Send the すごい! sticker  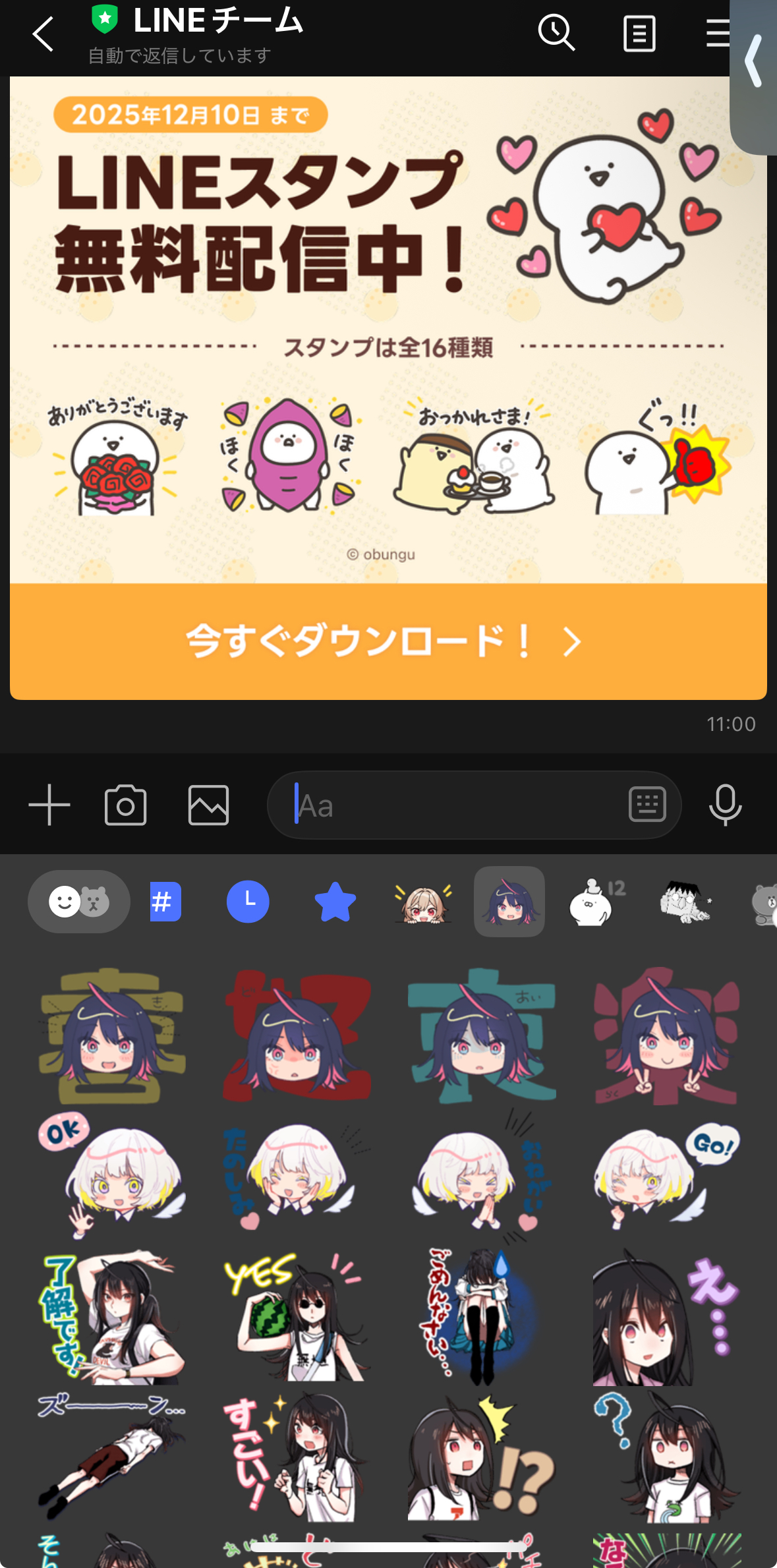click(295, 1457)
